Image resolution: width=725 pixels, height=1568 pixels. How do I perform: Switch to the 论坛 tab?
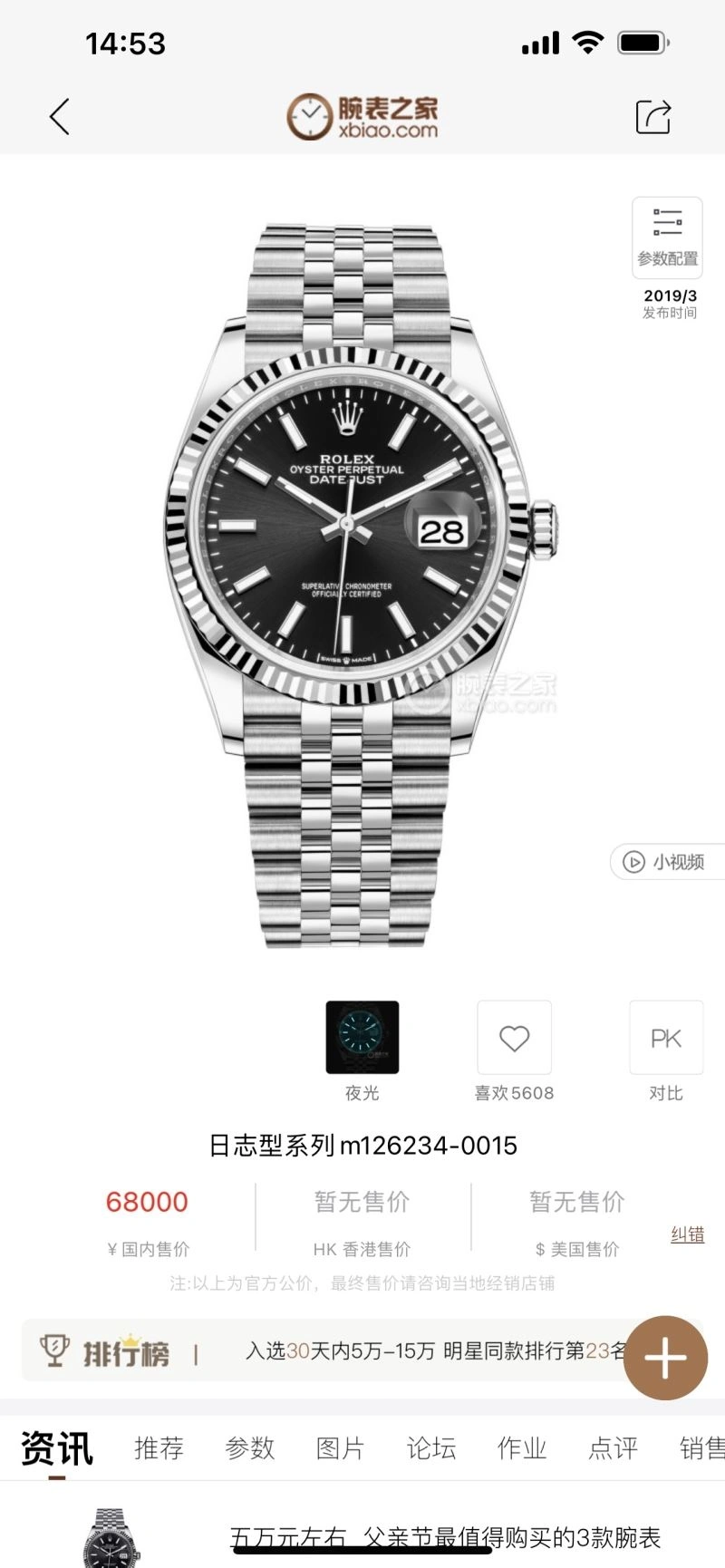(431, 1448)
